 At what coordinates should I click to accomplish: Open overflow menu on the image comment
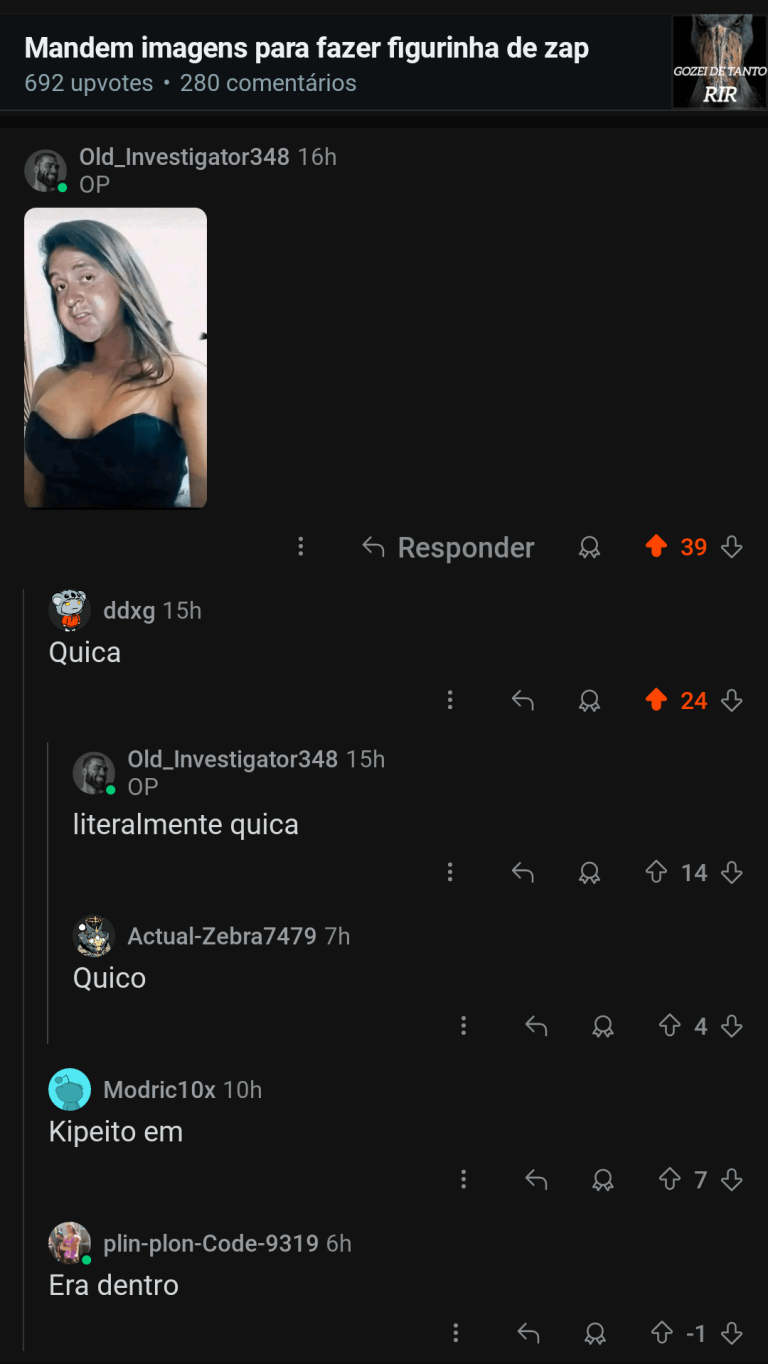300,547
